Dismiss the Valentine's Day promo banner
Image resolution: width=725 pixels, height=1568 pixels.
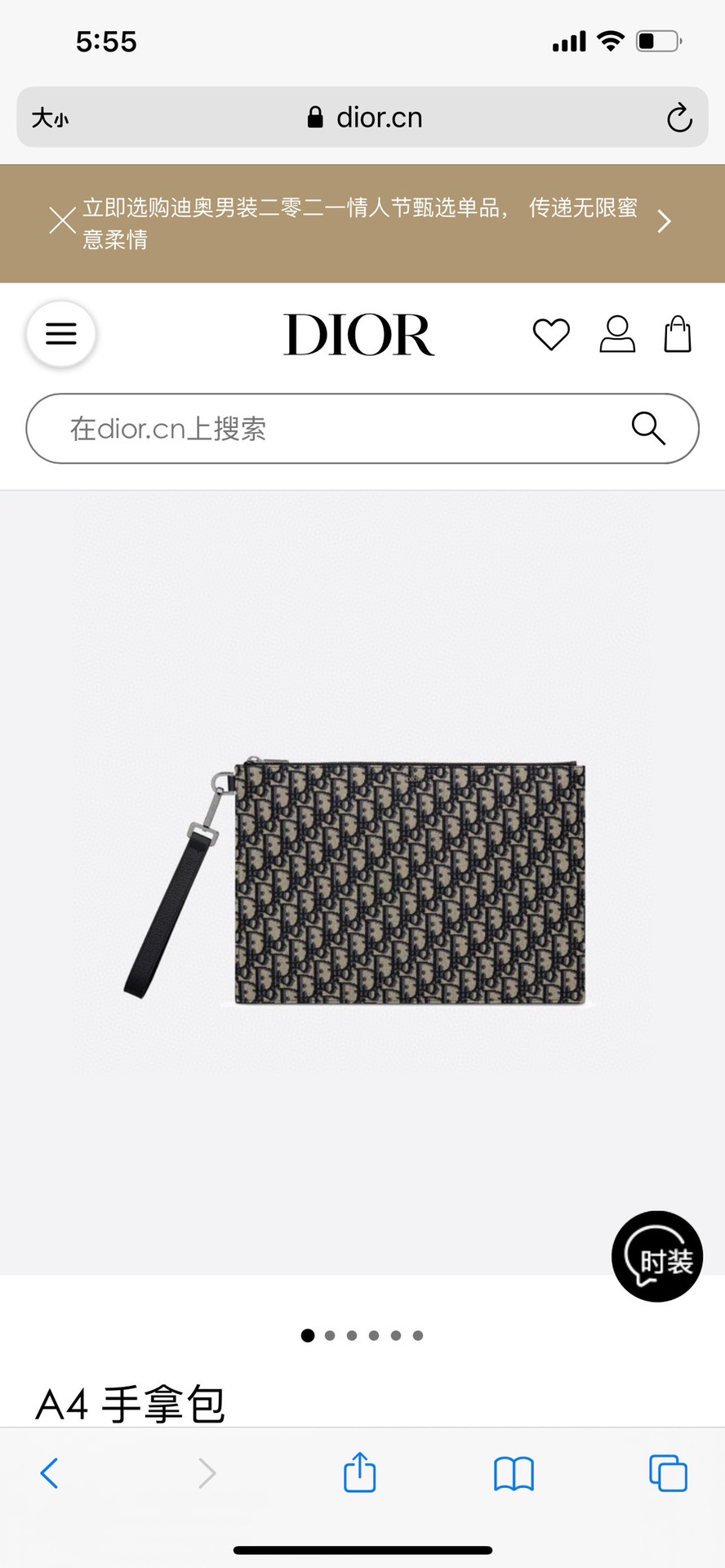(x=62, y=221)
